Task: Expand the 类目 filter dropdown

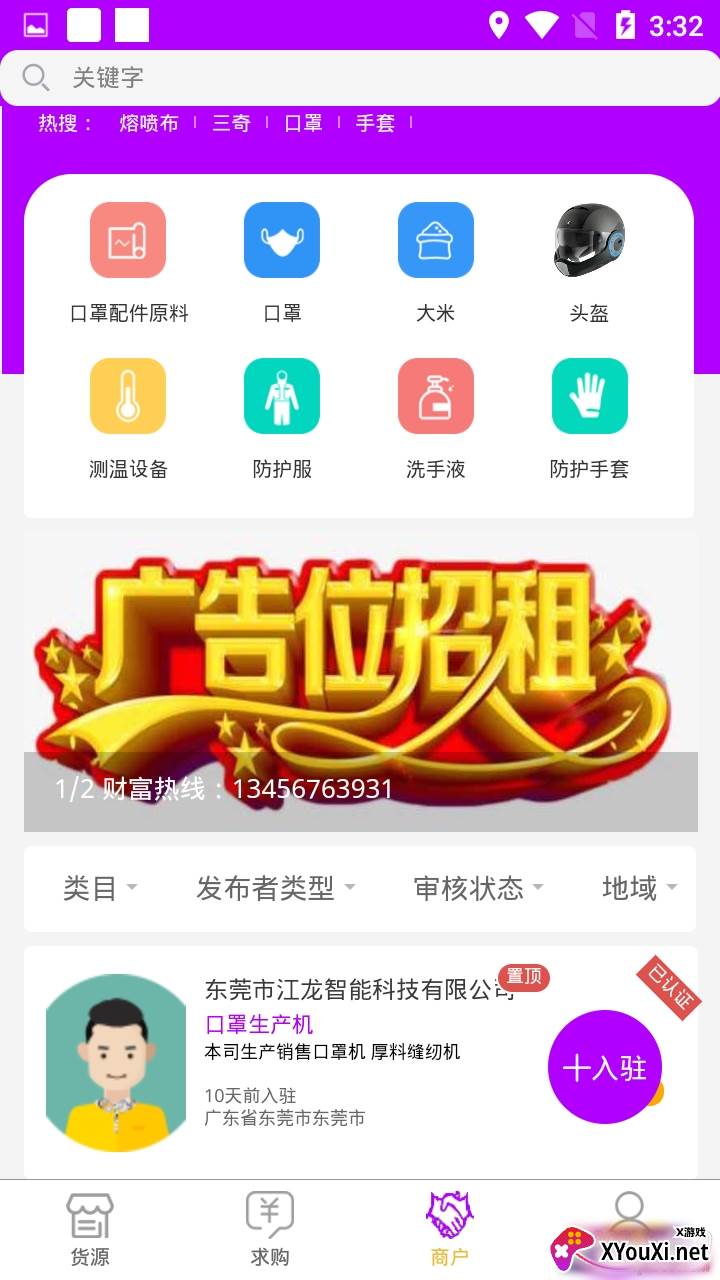Action: point(100,888)
